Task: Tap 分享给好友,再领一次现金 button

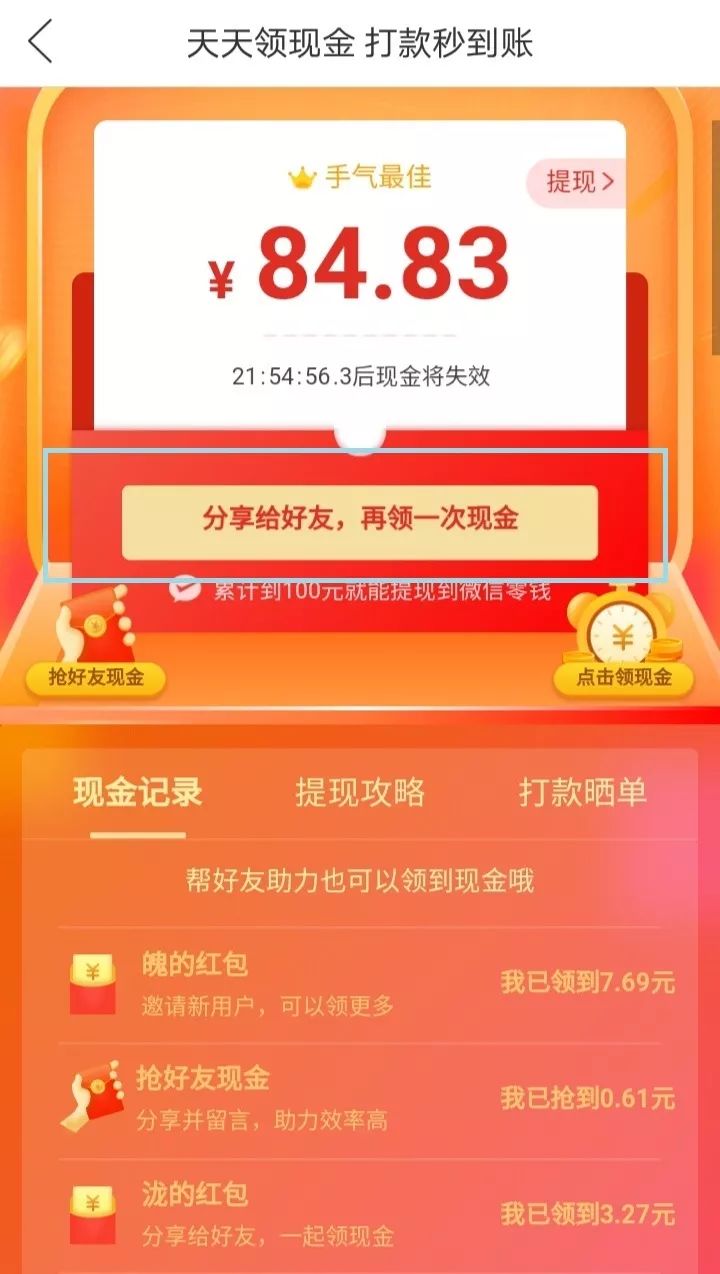Action: [x=359, y=521]
